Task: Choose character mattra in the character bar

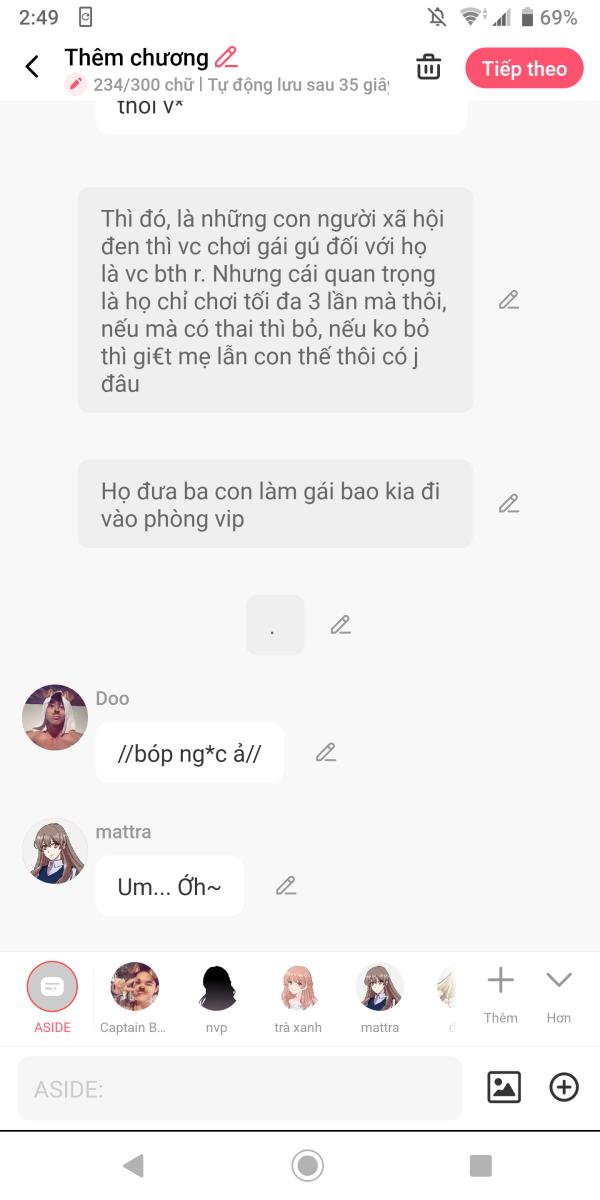Action: tap(380, 988)
